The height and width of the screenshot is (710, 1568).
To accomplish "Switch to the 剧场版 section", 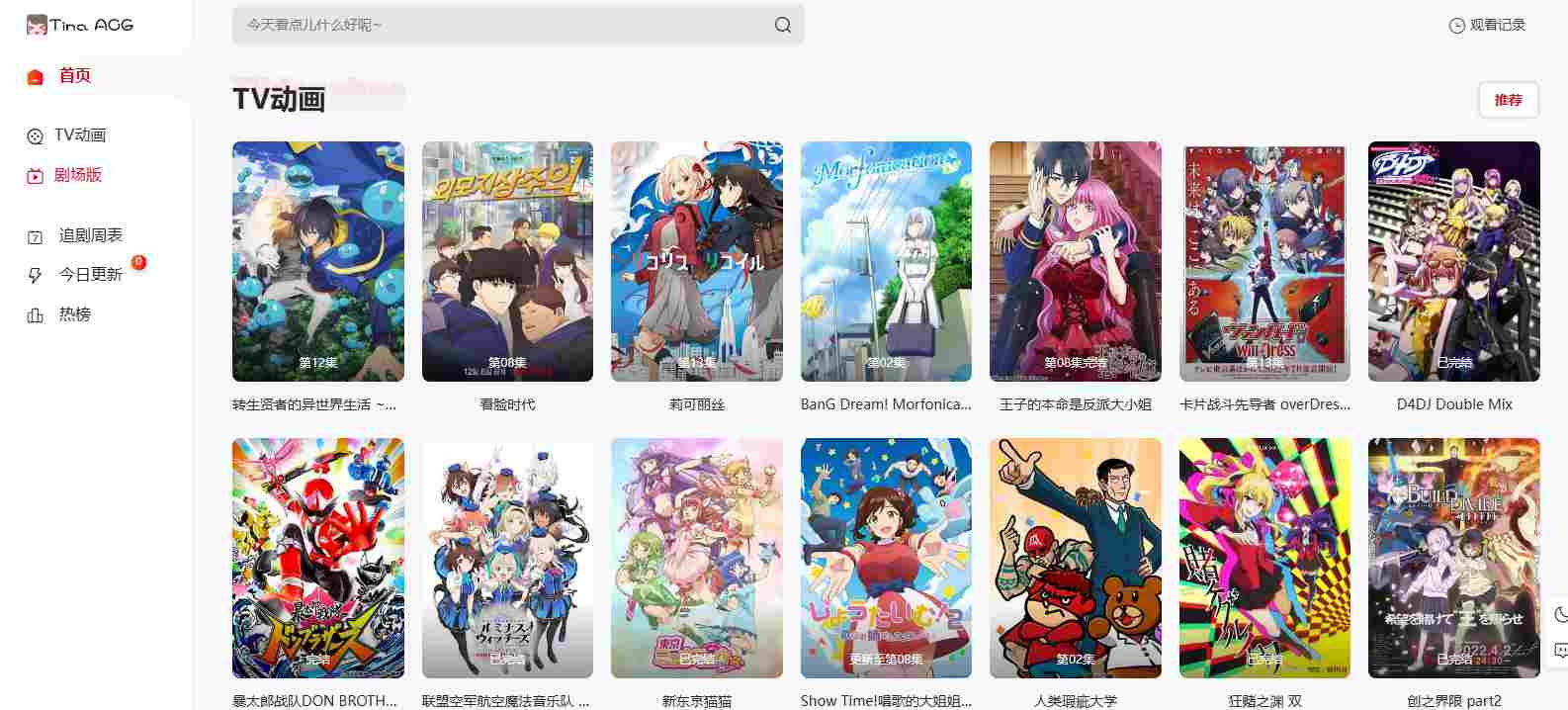I will tap(77, 175).
